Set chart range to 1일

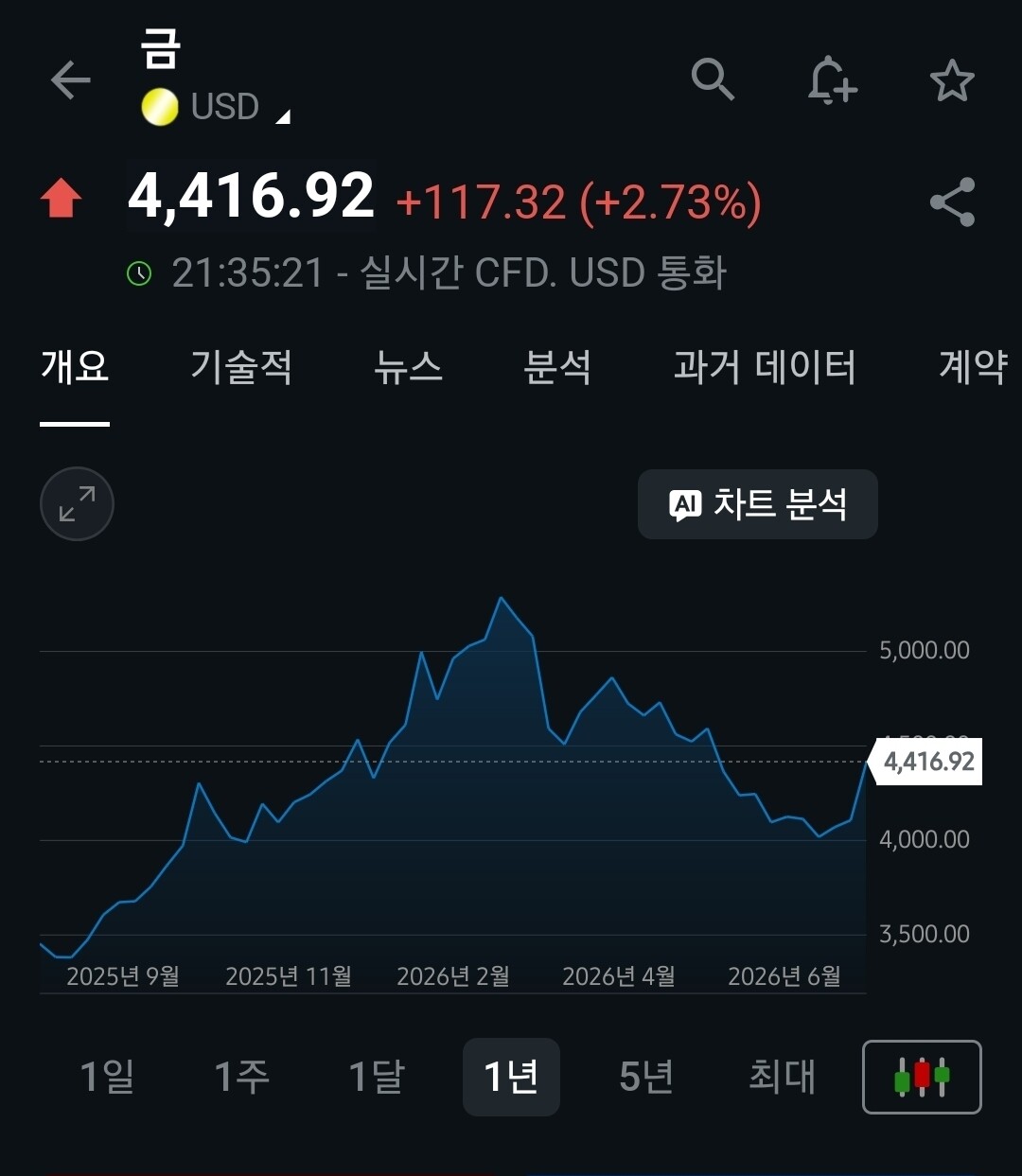click(107, 1077)
